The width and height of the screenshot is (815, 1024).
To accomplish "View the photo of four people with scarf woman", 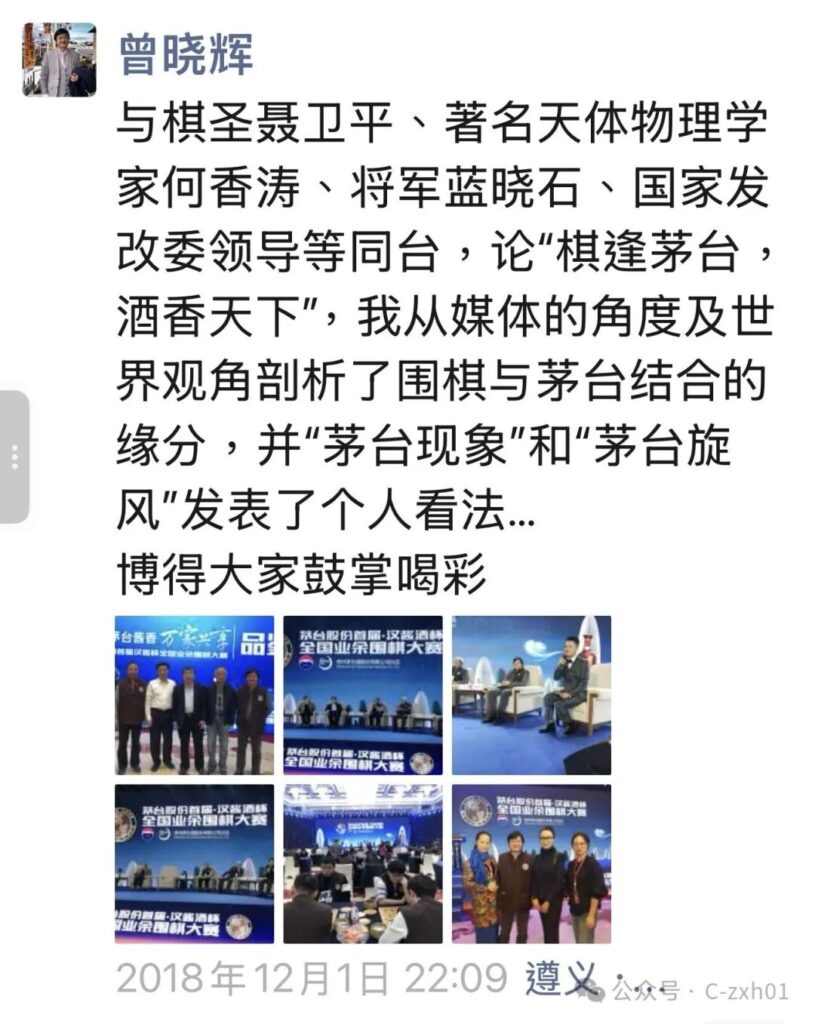I will pos(531,863).
